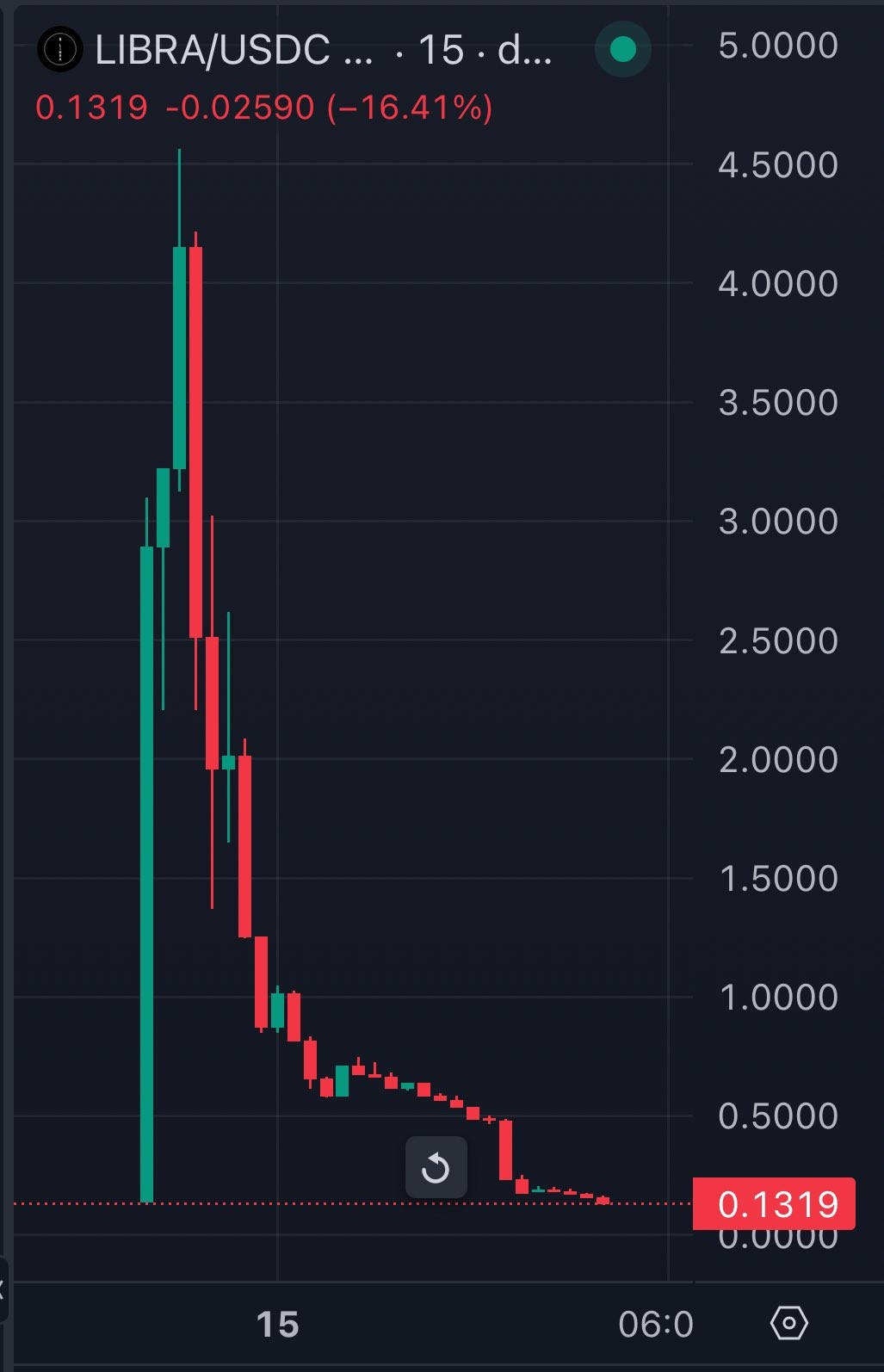Viewport: 884px width, 1372px height.
Task: Tap the LIBRA/USDC symbol title
Action: pyautogui.click(x=232, y=50)
